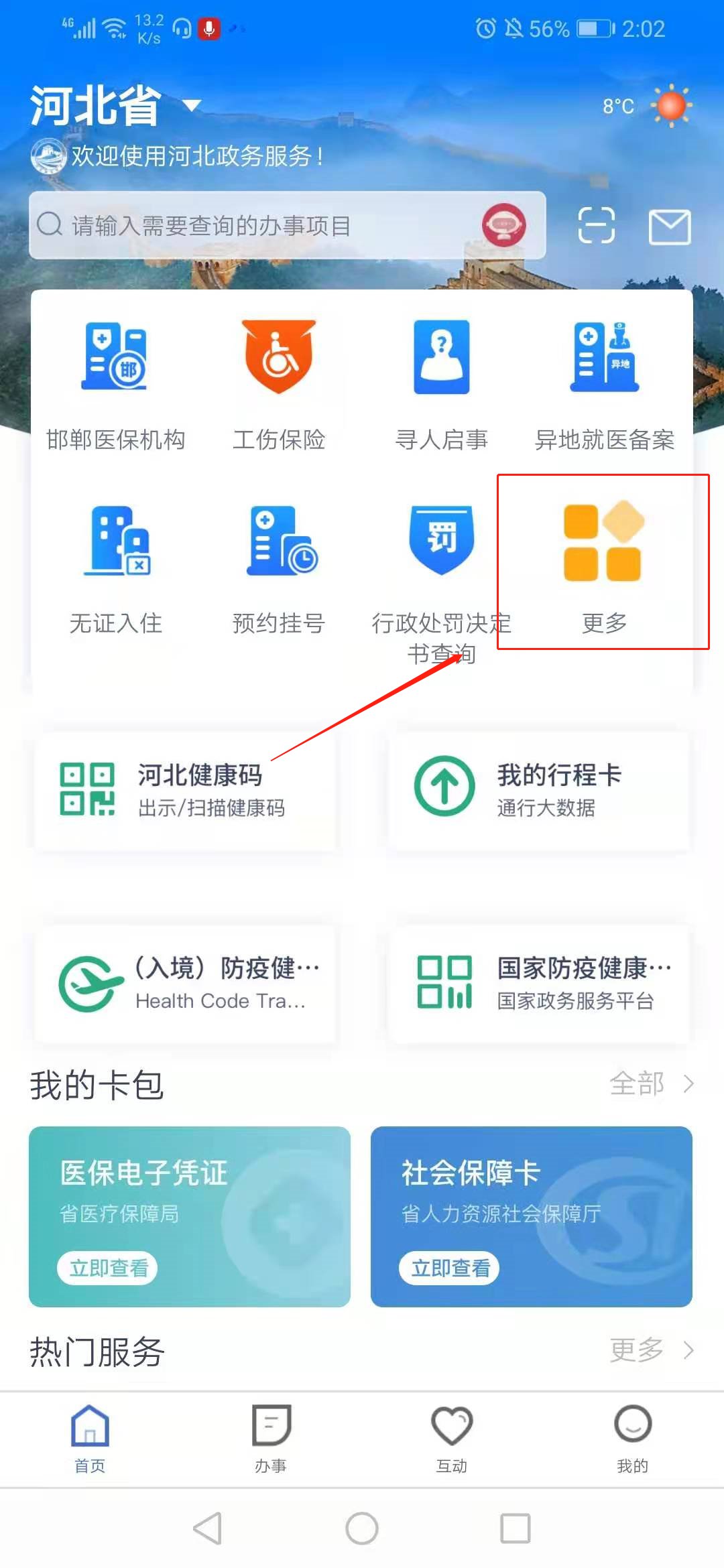This screenshot has height=1568, width=724.
Task: Open the mail messages icon
Action: 670,226
